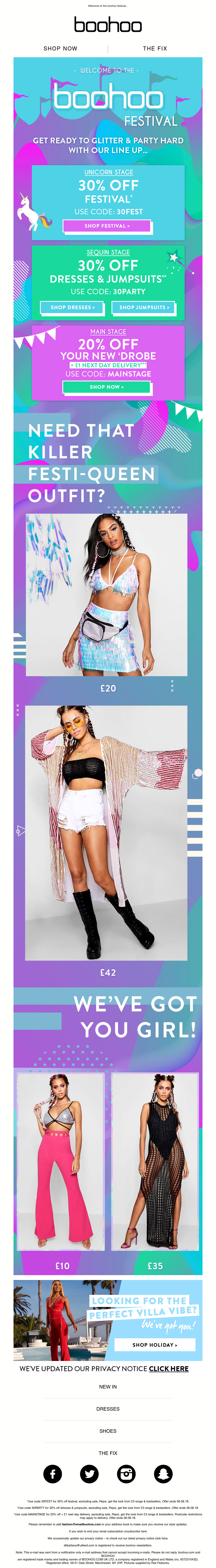Tap the SHOP JUMPSUITS button
The width and height of the screenshot is (216, 1568).
tap(144, 307)
